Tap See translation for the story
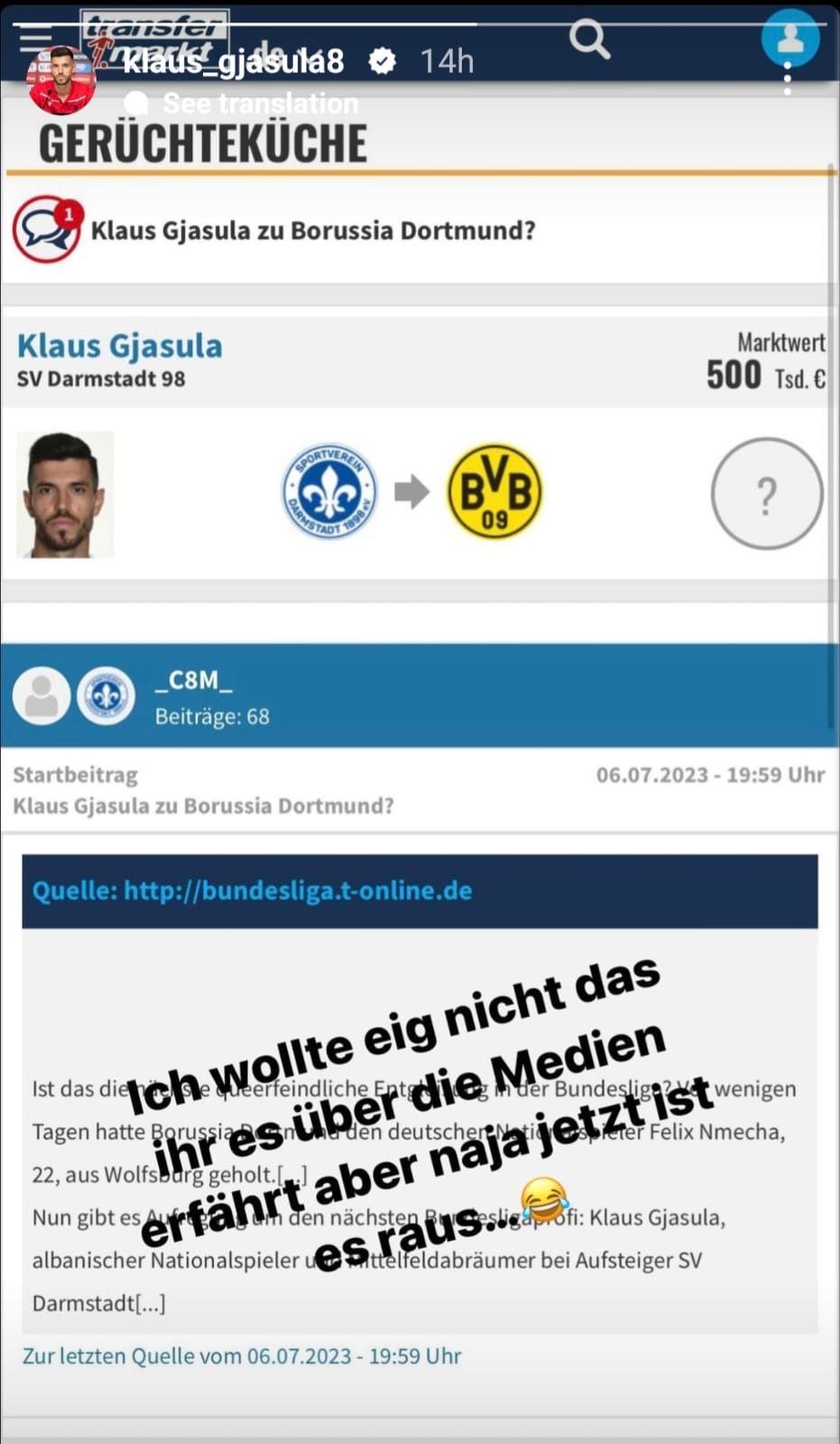 (260, 104)
